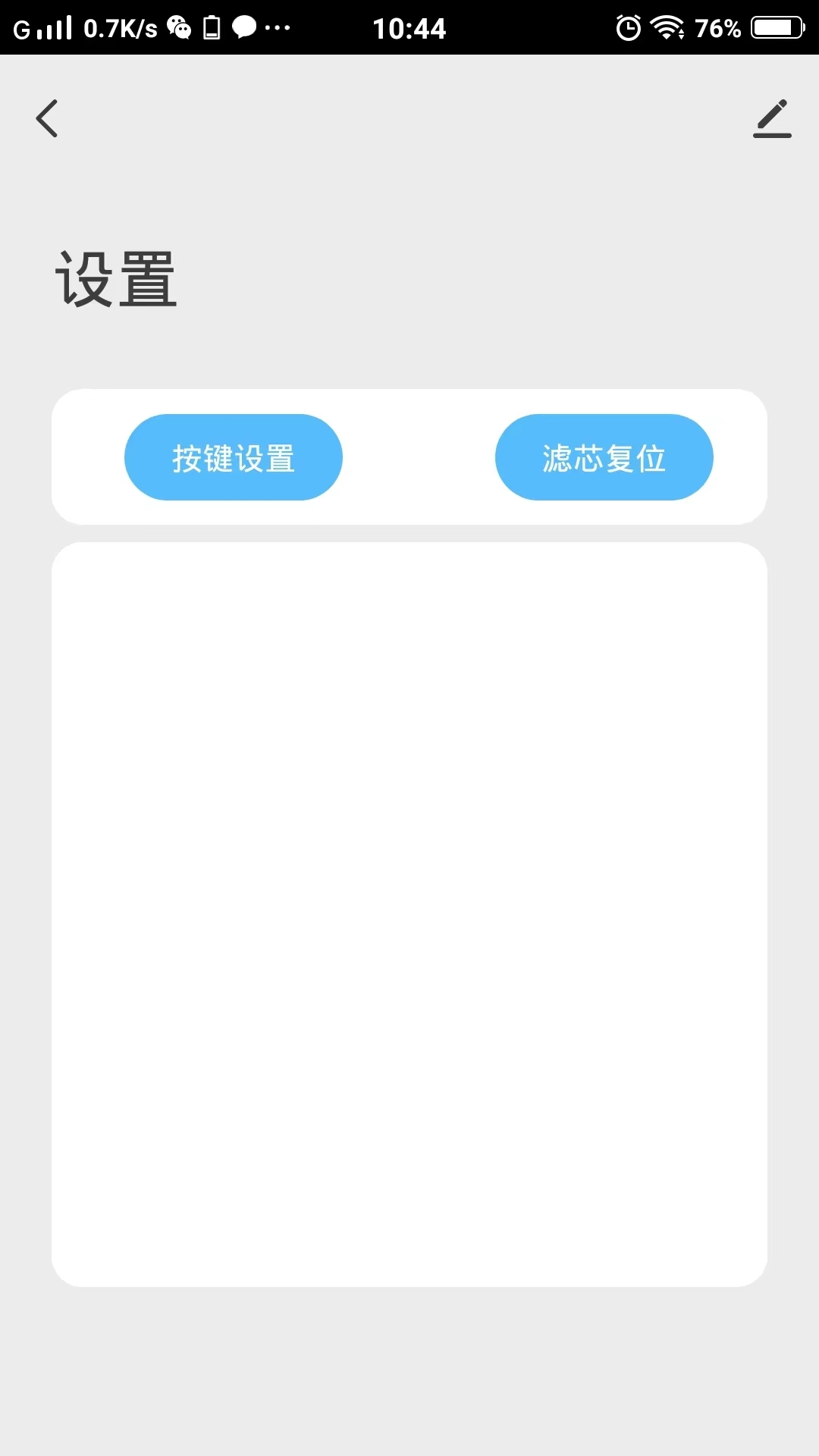Tap the empty white content card
This screenshot has height=1456, width=819.
pyautogui.click(x=409, y=910)
